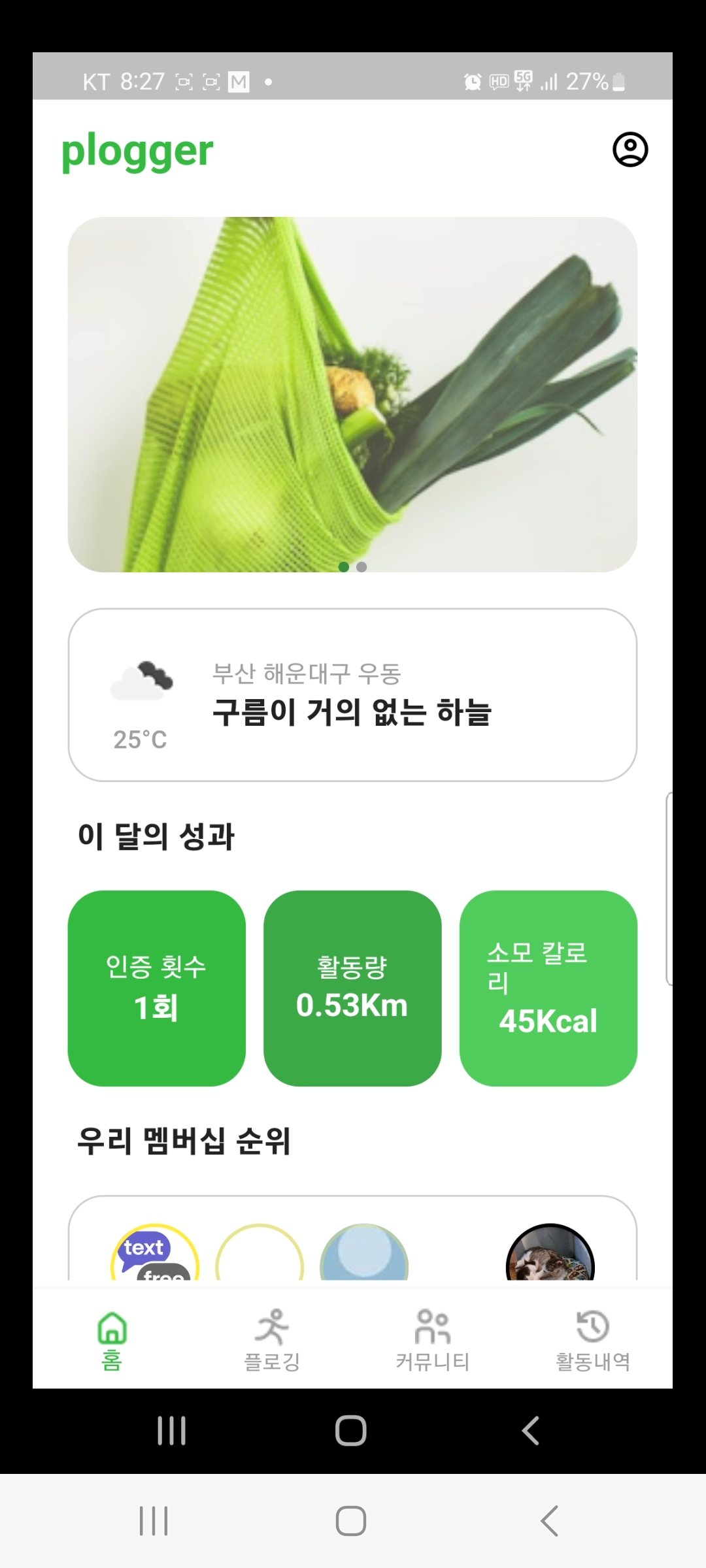Tap the 5G network status indicator
706x1568 pixels.
point(522,81)
